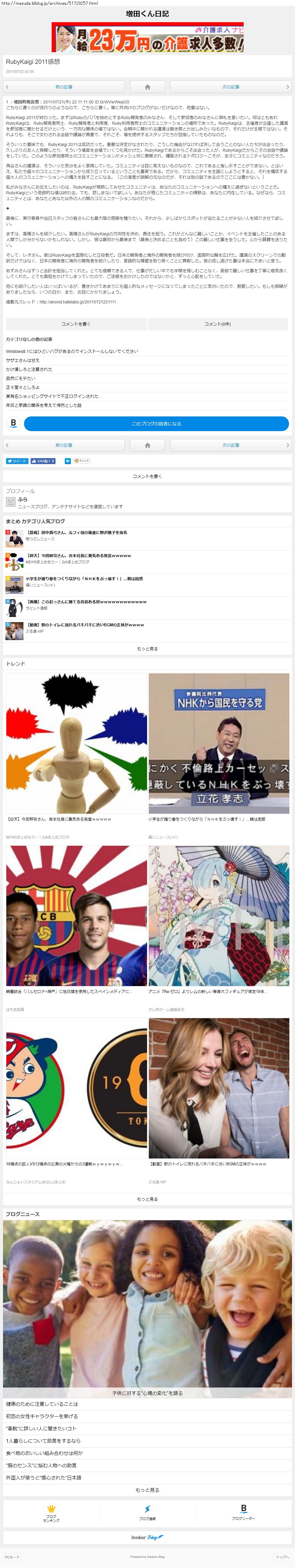The width and height of the screenshot is (295, 1568).
Task: Tap the Facebook いいね! button
Action: (x=43, y=461)
